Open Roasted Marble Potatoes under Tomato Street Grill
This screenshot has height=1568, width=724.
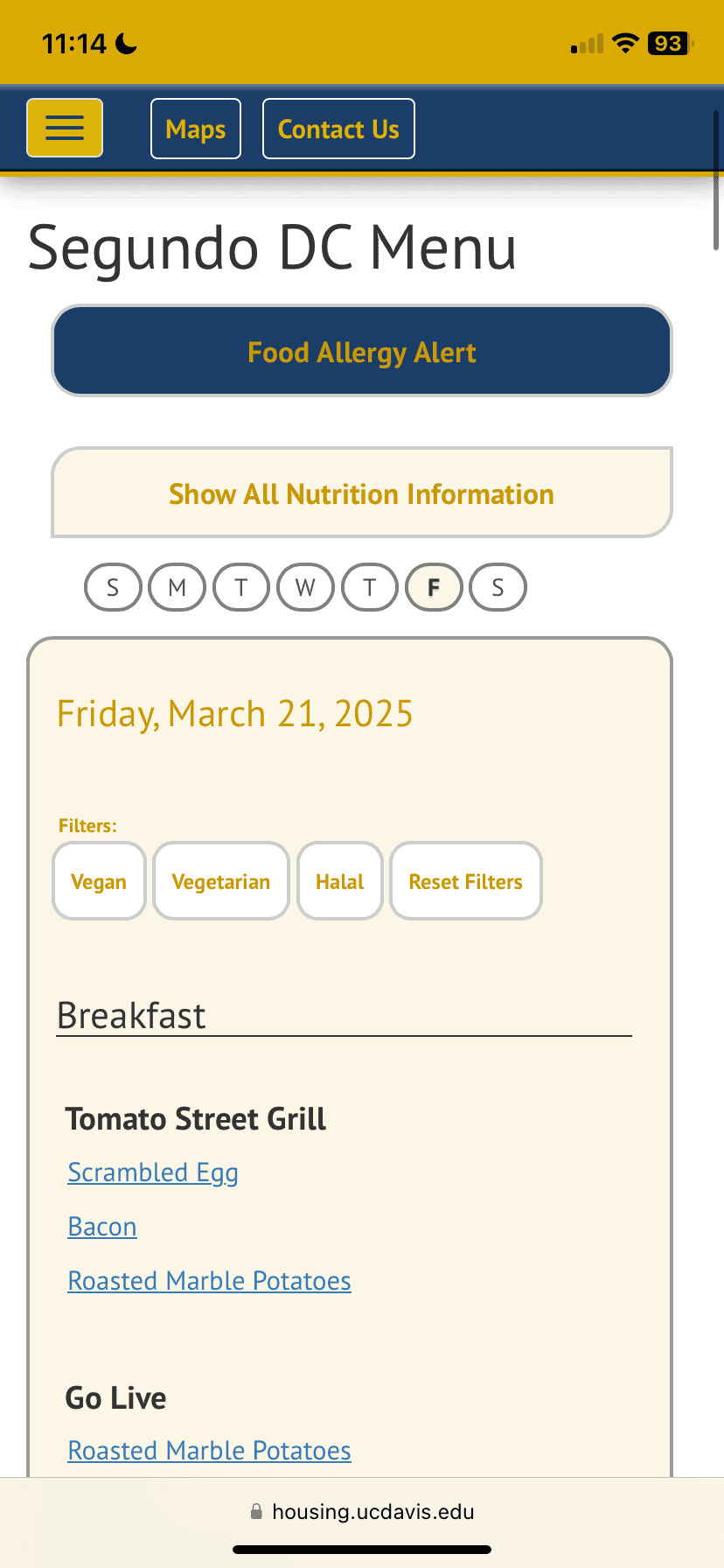click(x=209, y=1281)
